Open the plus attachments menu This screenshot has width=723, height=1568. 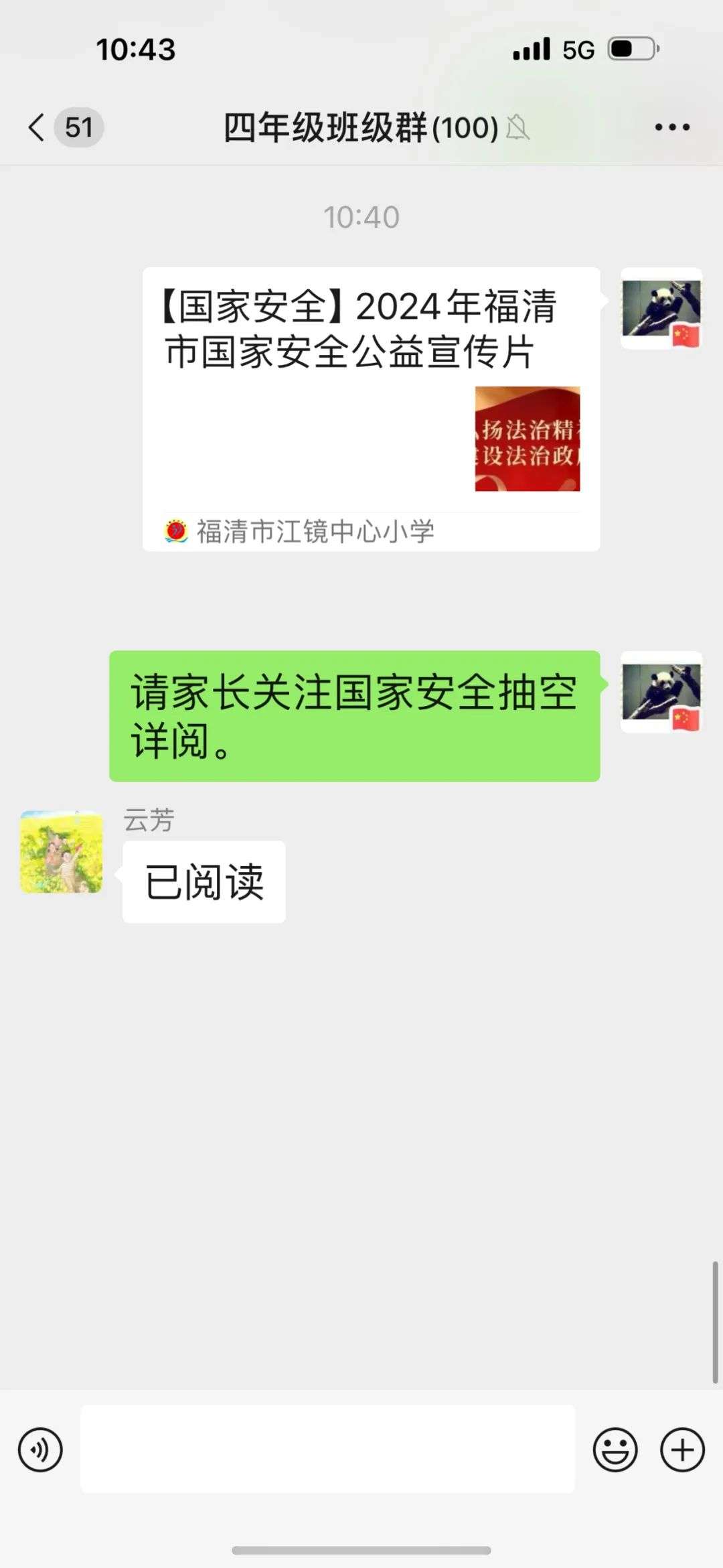coord(682,1450)
